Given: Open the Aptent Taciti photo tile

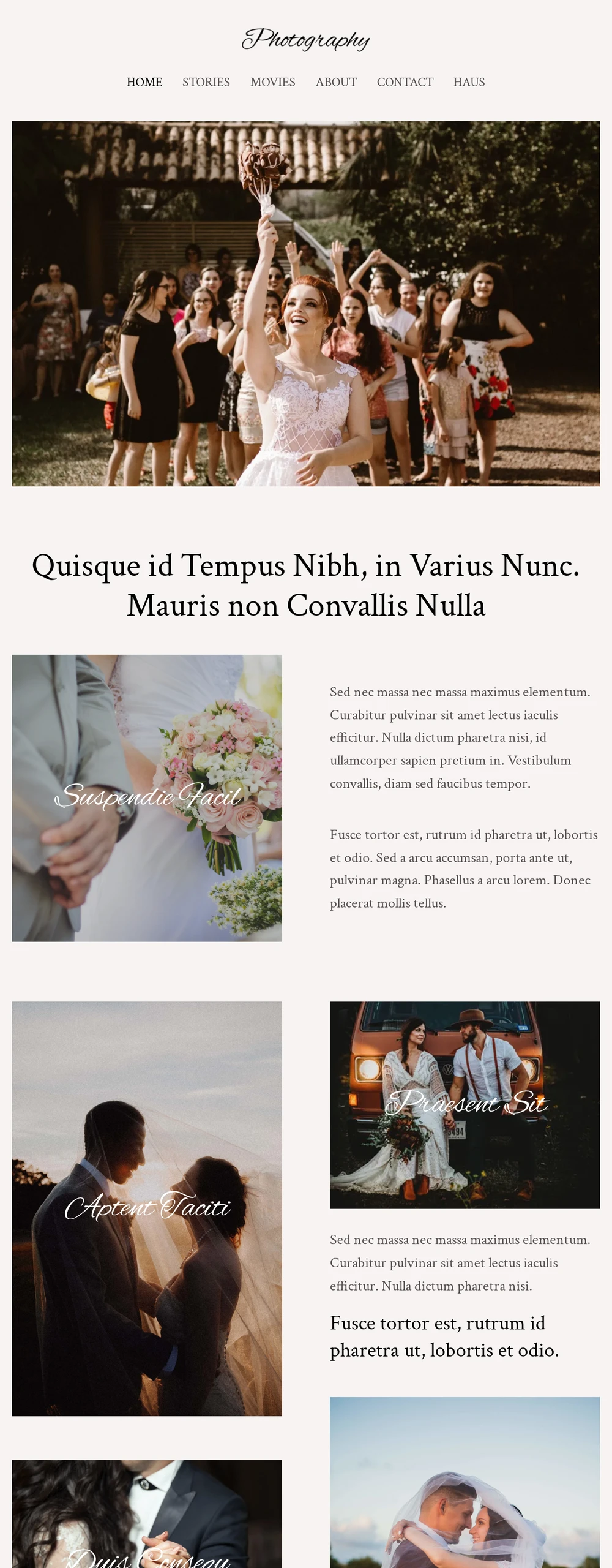Looking at the screenshot, I should (147, 1208).
